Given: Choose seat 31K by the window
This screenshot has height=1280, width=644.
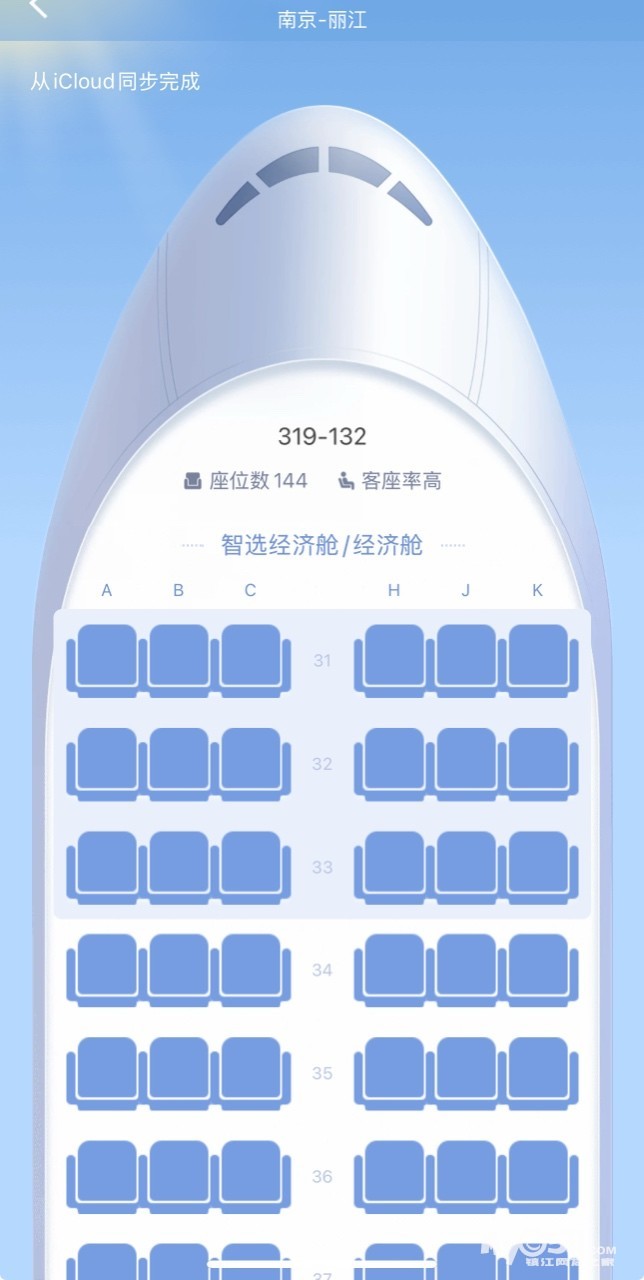Looking at the screenshot, I should [x=538, y=660].
